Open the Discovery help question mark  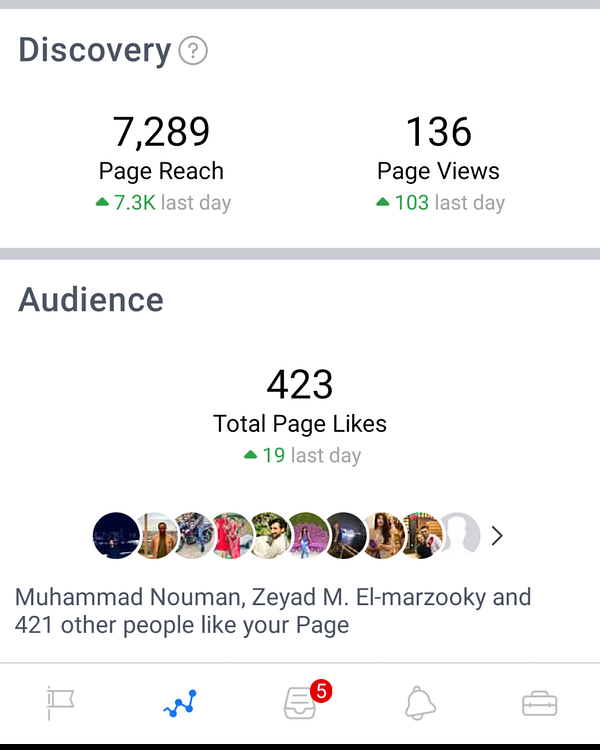tap(193, 51)
